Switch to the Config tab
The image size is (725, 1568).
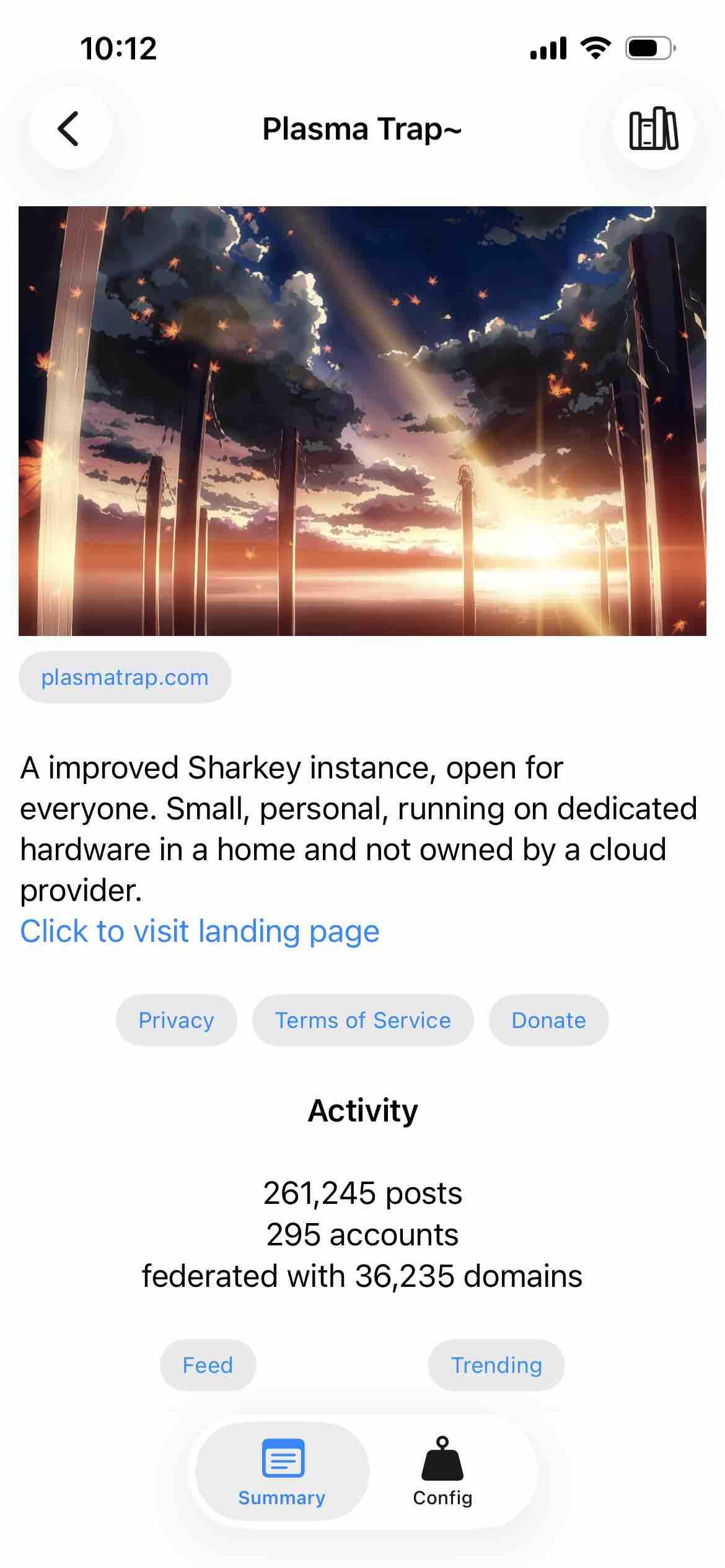click(x=442, y=1471)
